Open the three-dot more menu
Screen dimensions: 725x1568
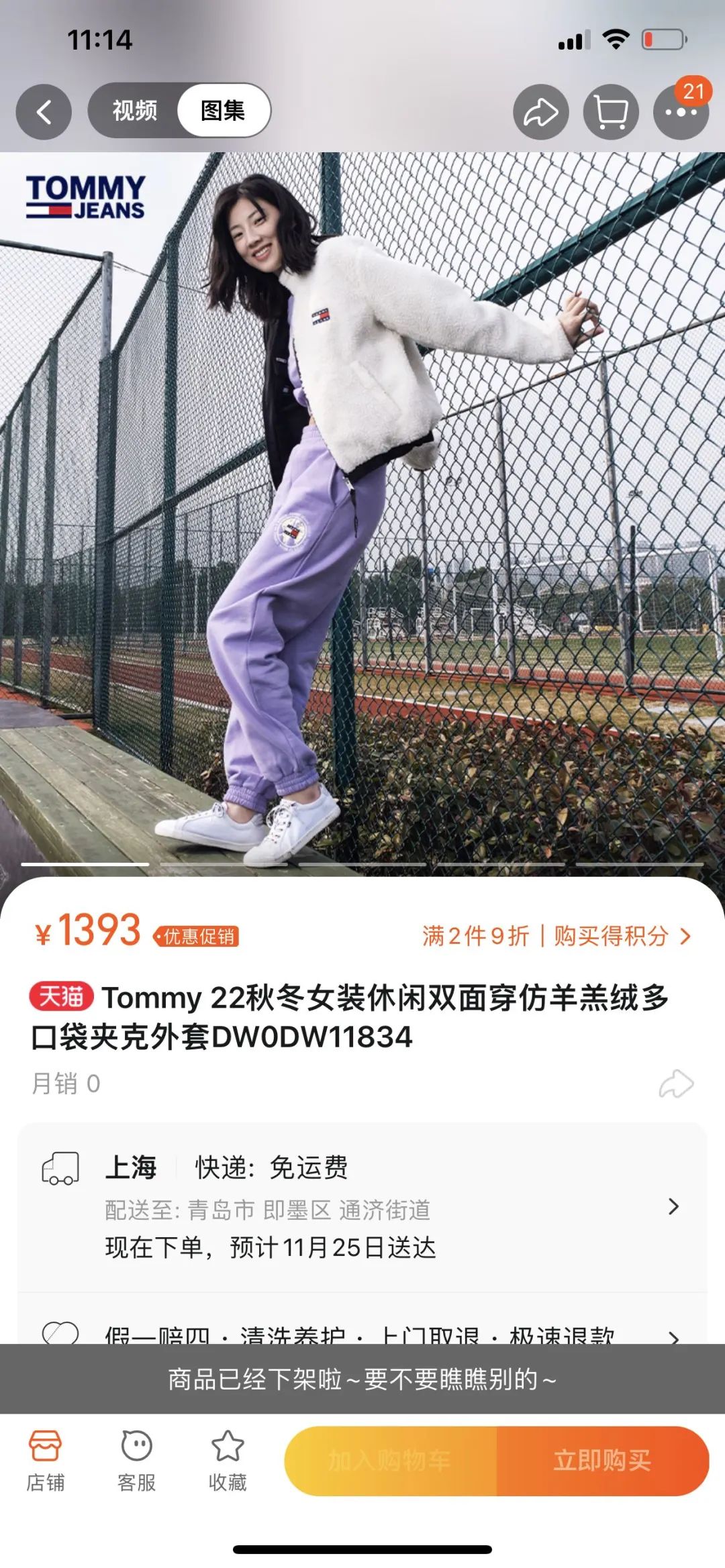pyautogui.click(x=681, y=112)
